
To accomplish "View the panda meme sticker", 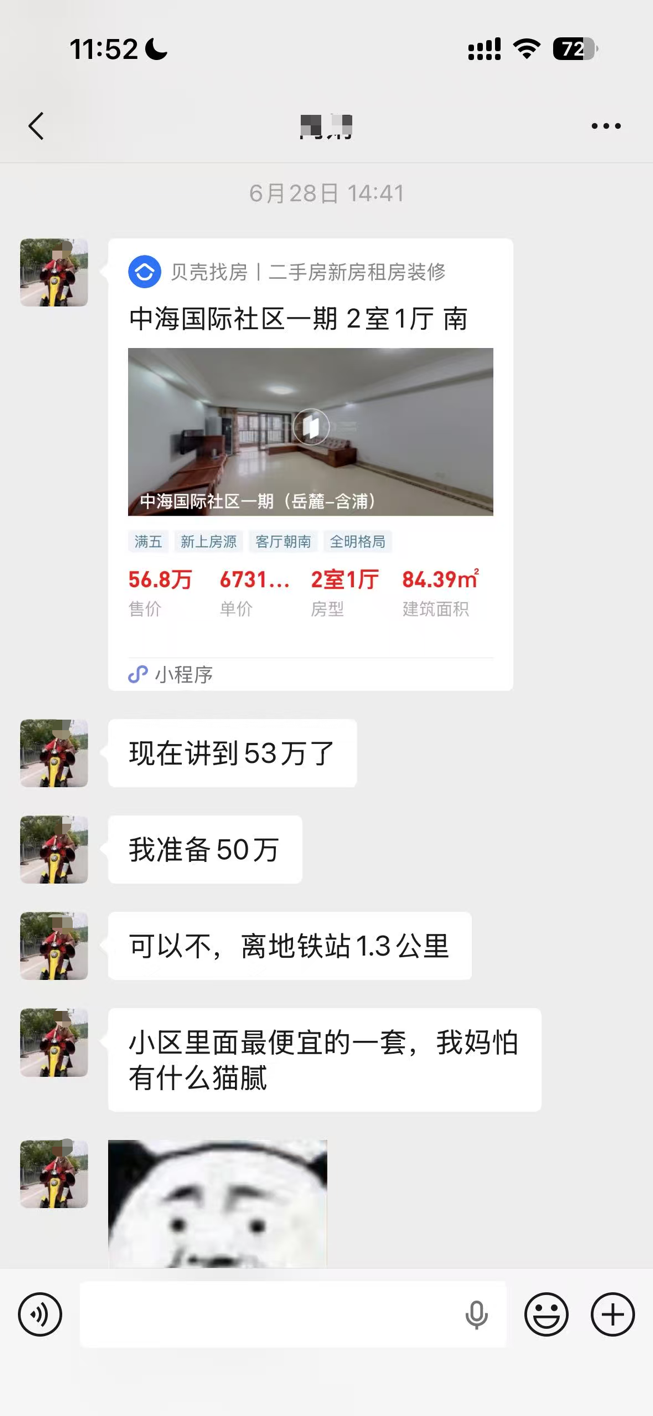I will click(217, 1204).
